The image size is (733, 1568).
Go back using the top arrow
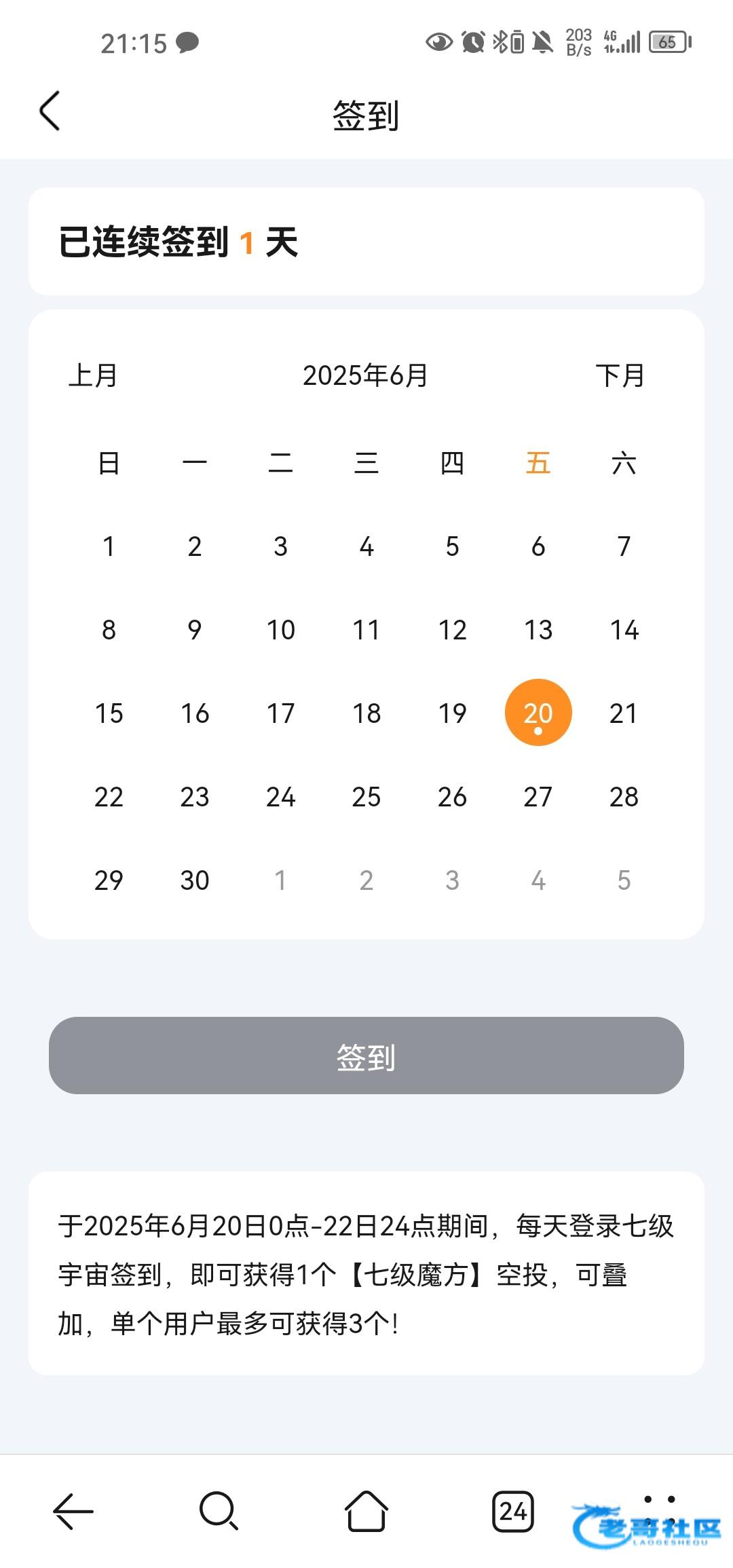(x=50, y=111)
